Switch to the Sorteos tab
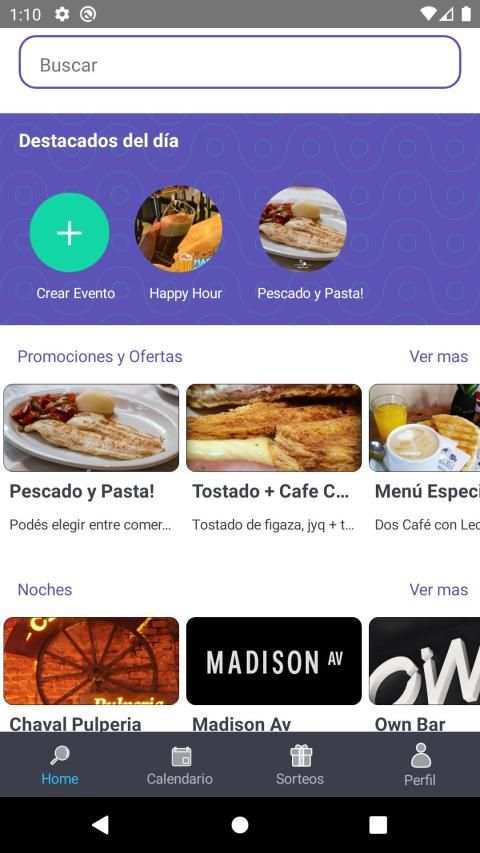 point(300,765)
